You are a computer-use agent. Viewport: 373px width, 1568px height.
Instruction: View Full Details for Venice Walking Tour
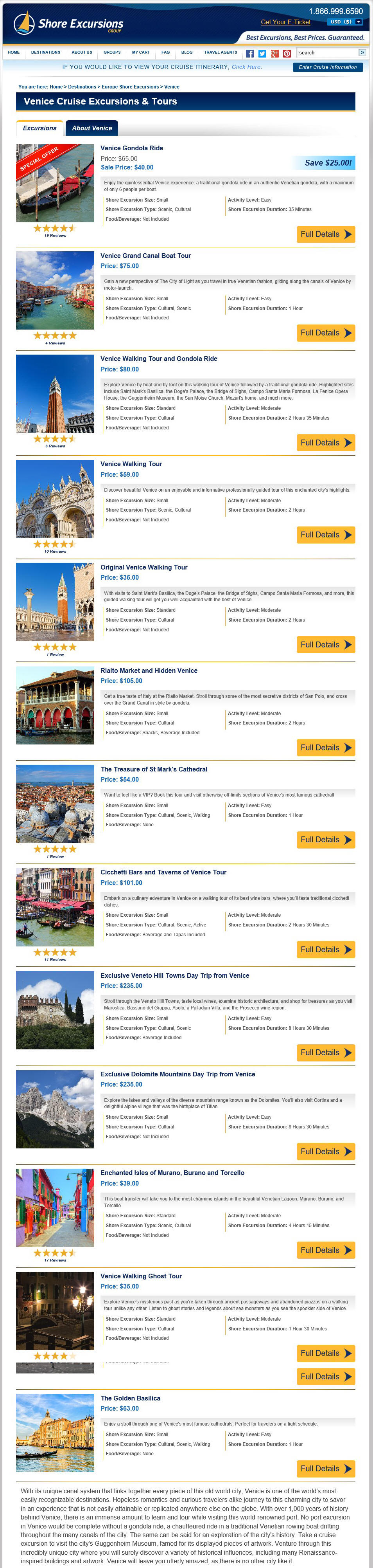point(326,535)
